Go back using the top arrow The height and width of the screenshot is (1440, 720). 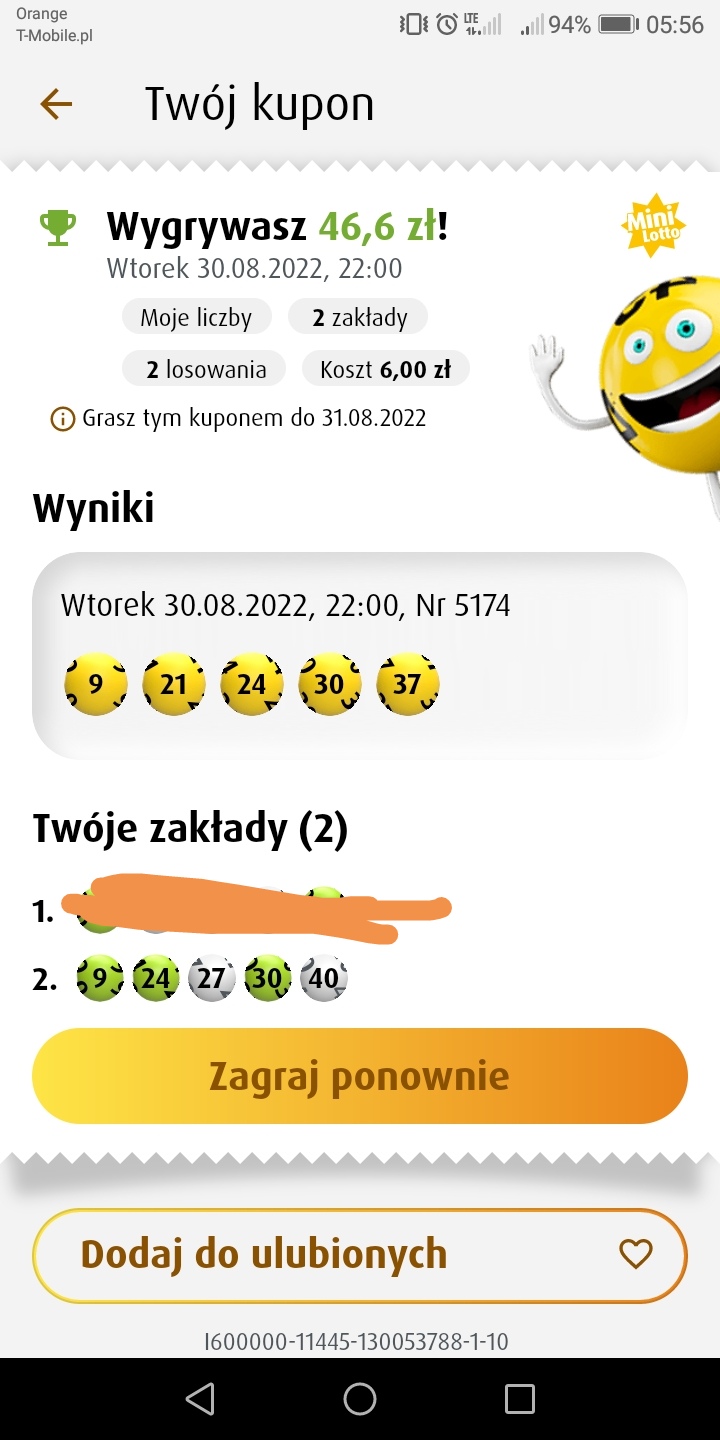tap(56, 104)
